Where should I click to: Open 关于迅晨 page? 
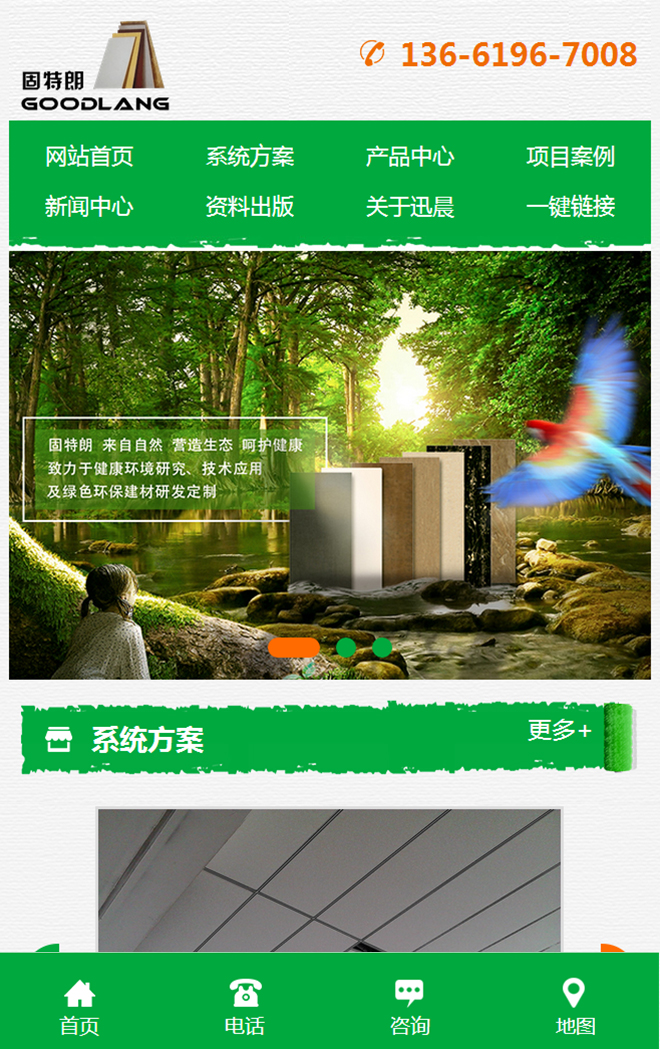tap(410, 207)
